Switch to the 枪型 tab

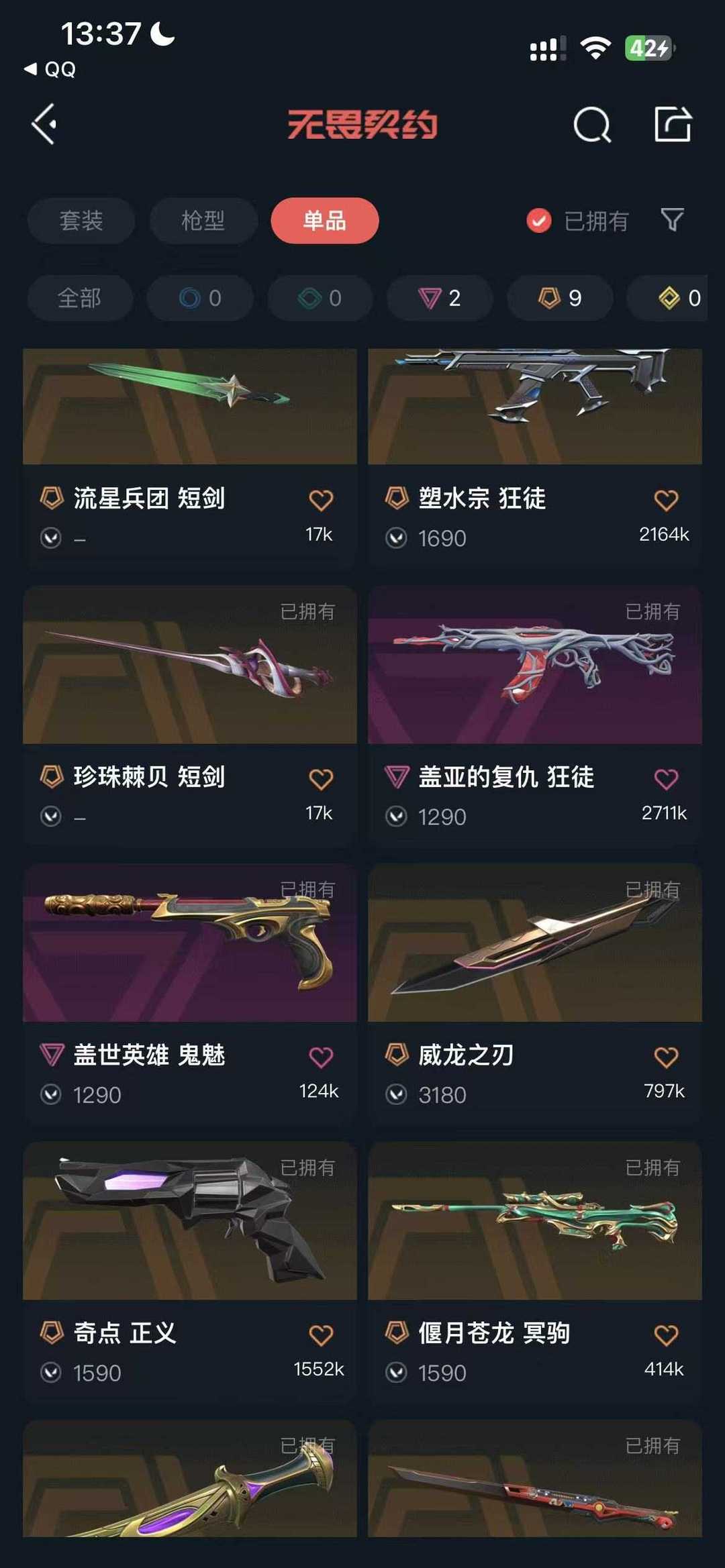click(203, 221)
